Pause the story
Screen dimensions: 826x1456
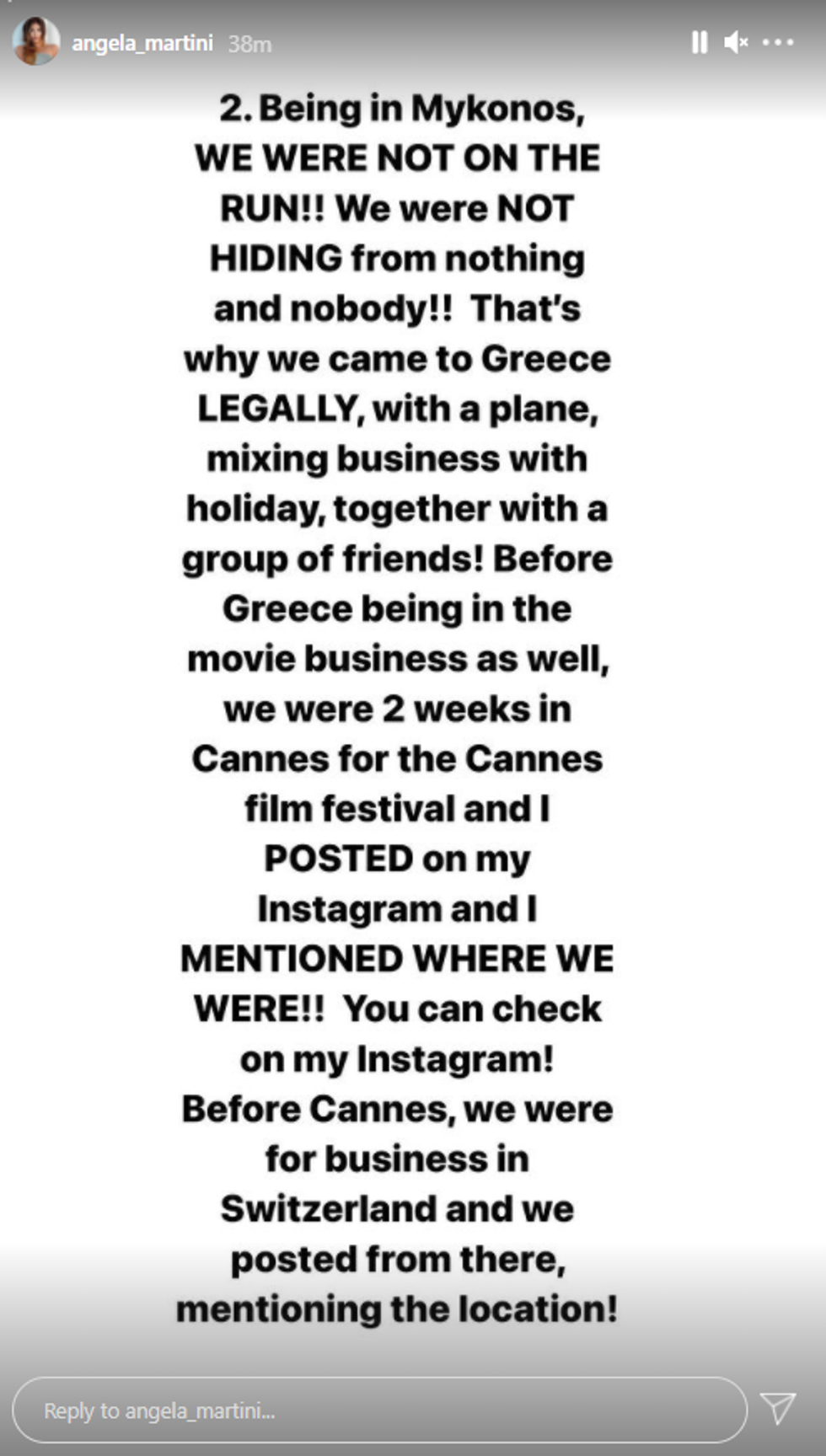pyautogui.click(x=699, y=42)
